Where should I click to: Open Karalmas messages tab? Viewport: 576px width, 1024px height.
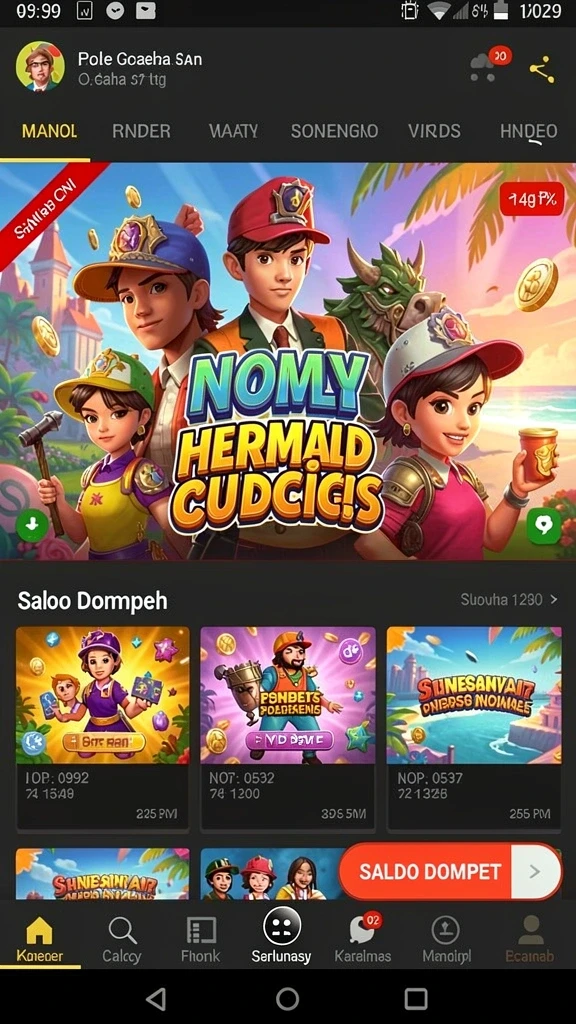pos(362,940)
